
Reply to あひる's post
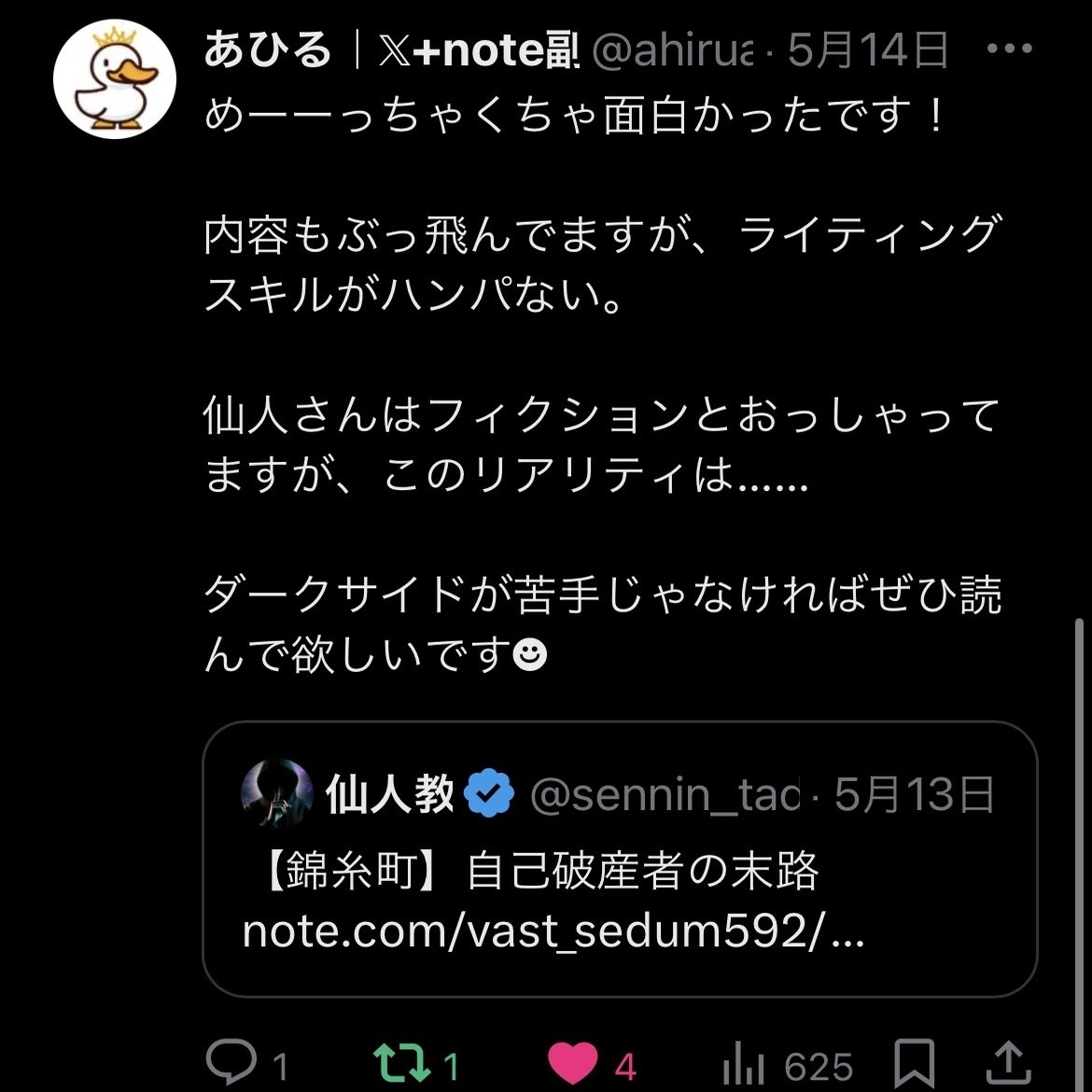[231, 1063]
